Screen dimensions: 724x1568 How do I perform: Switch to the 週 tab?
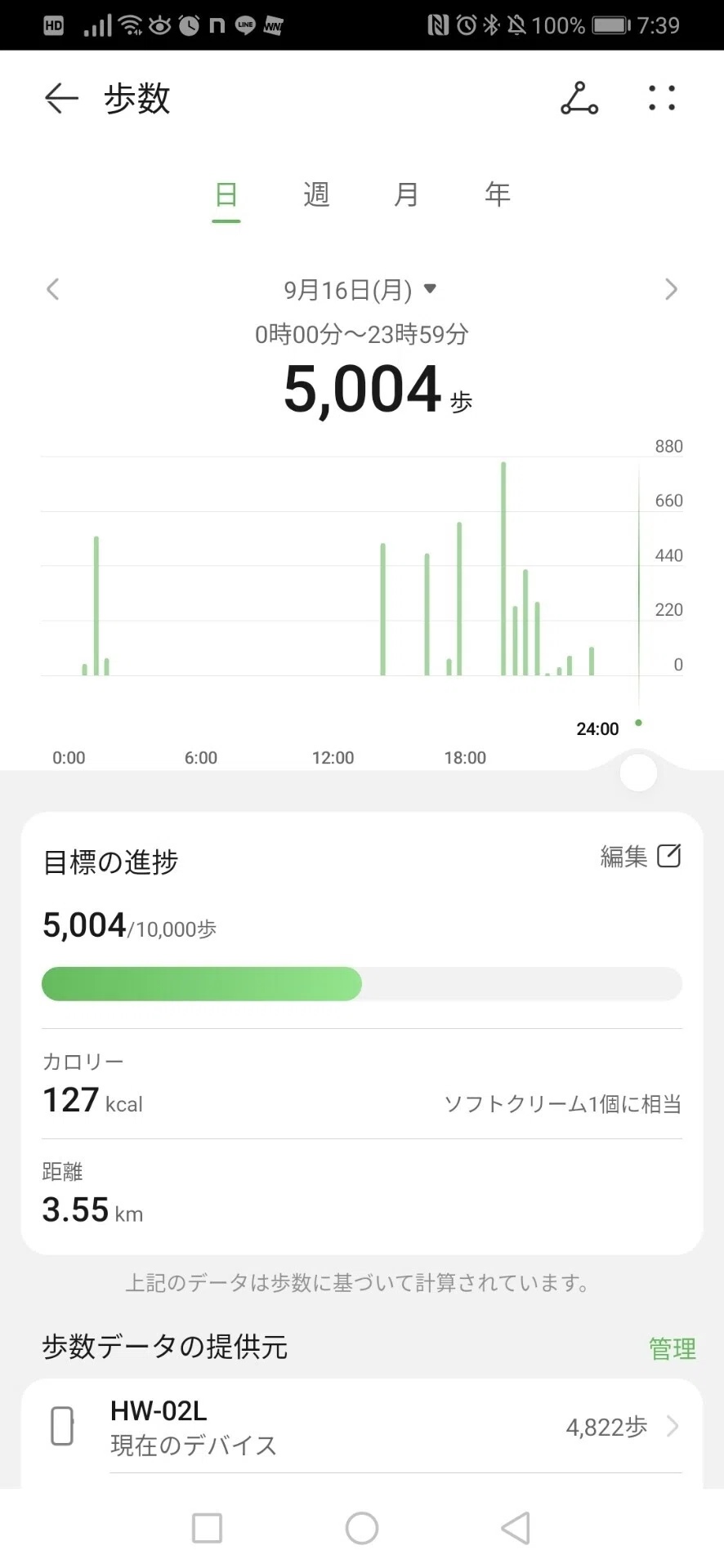[317, 194]
